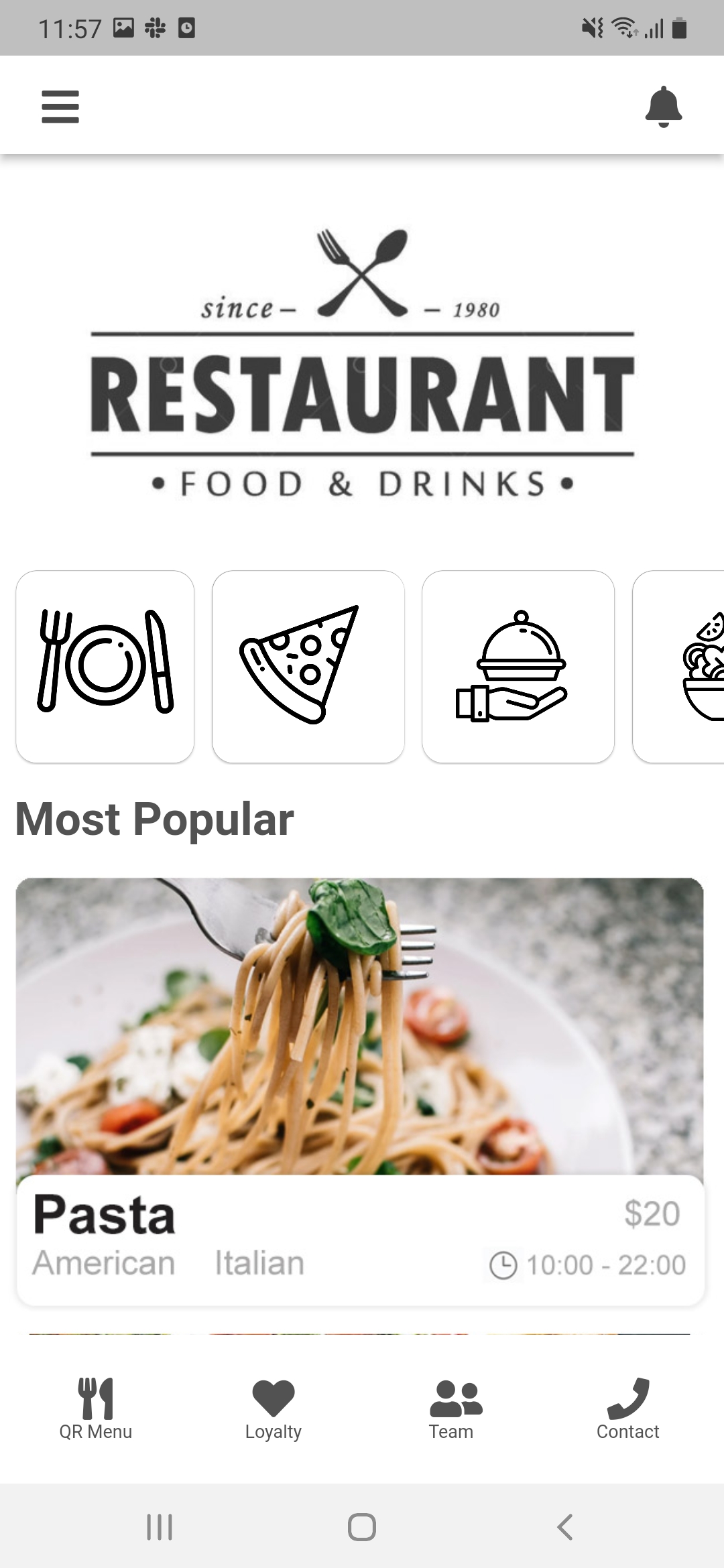The height and width of the screenshot is (1568, 724).
Task: Choose the served dish cloche category tile
Action: pos(518,666)
